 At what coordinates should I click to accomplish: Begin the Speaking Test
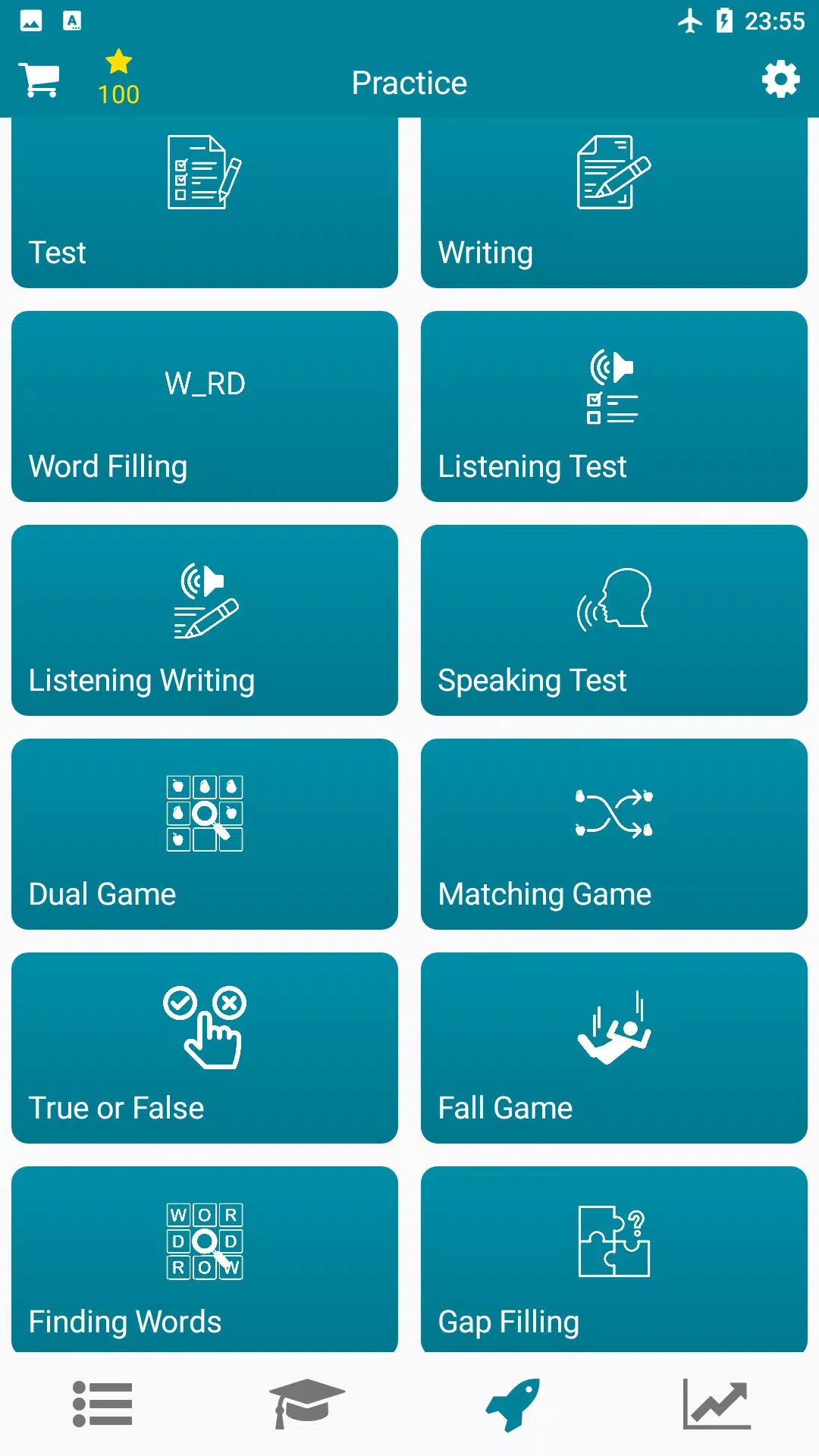613,620
